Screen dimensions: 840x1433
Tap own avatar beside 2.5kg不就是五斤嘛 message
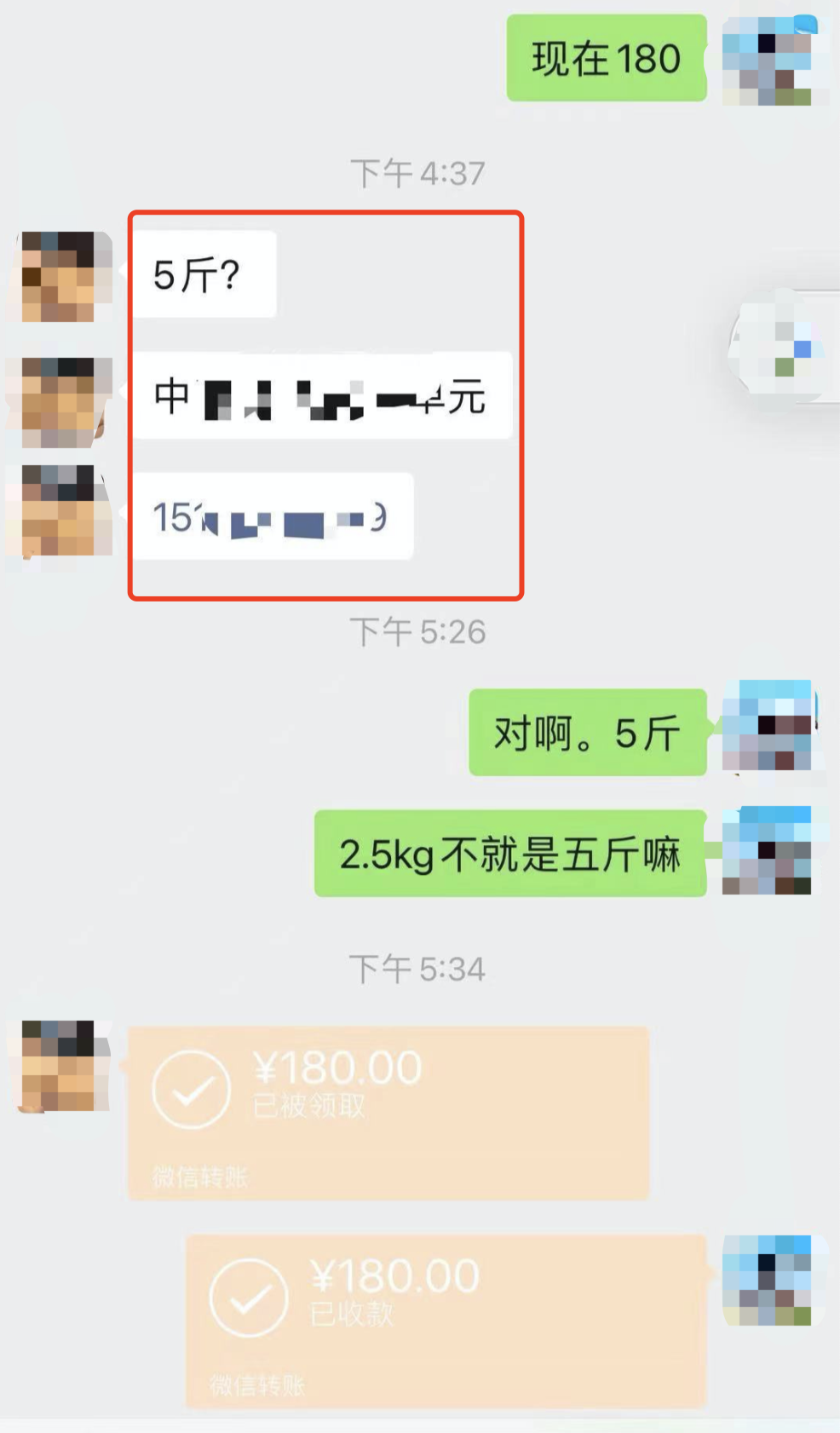pyautogui.click(x=767, y=851)
